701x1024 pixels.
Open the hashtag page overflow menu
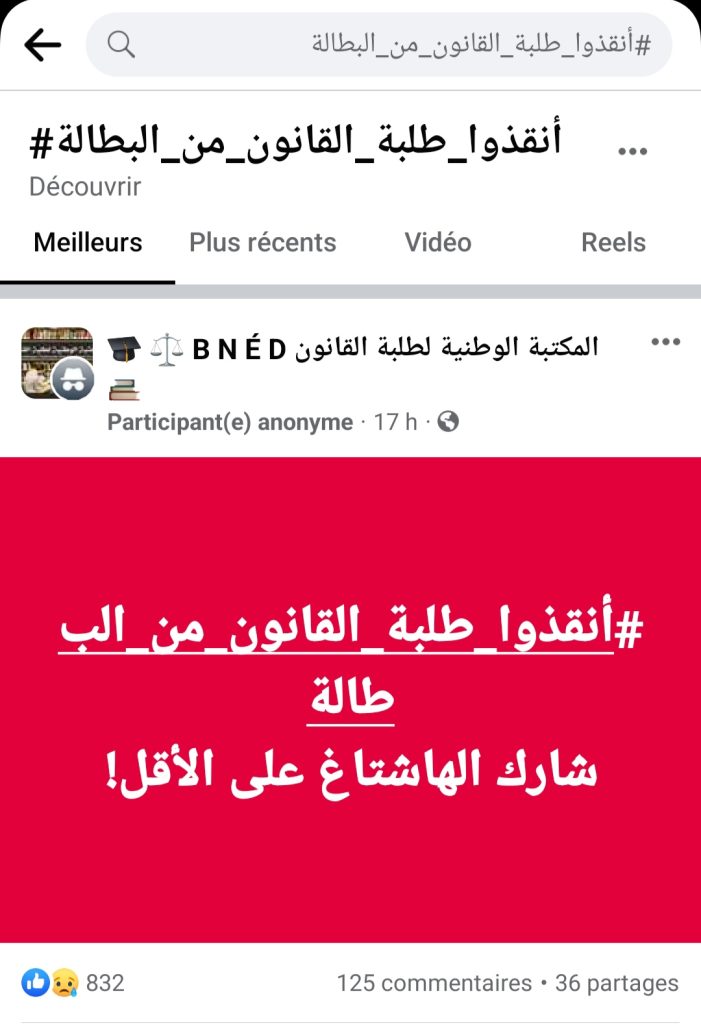[x=632, y=151]
